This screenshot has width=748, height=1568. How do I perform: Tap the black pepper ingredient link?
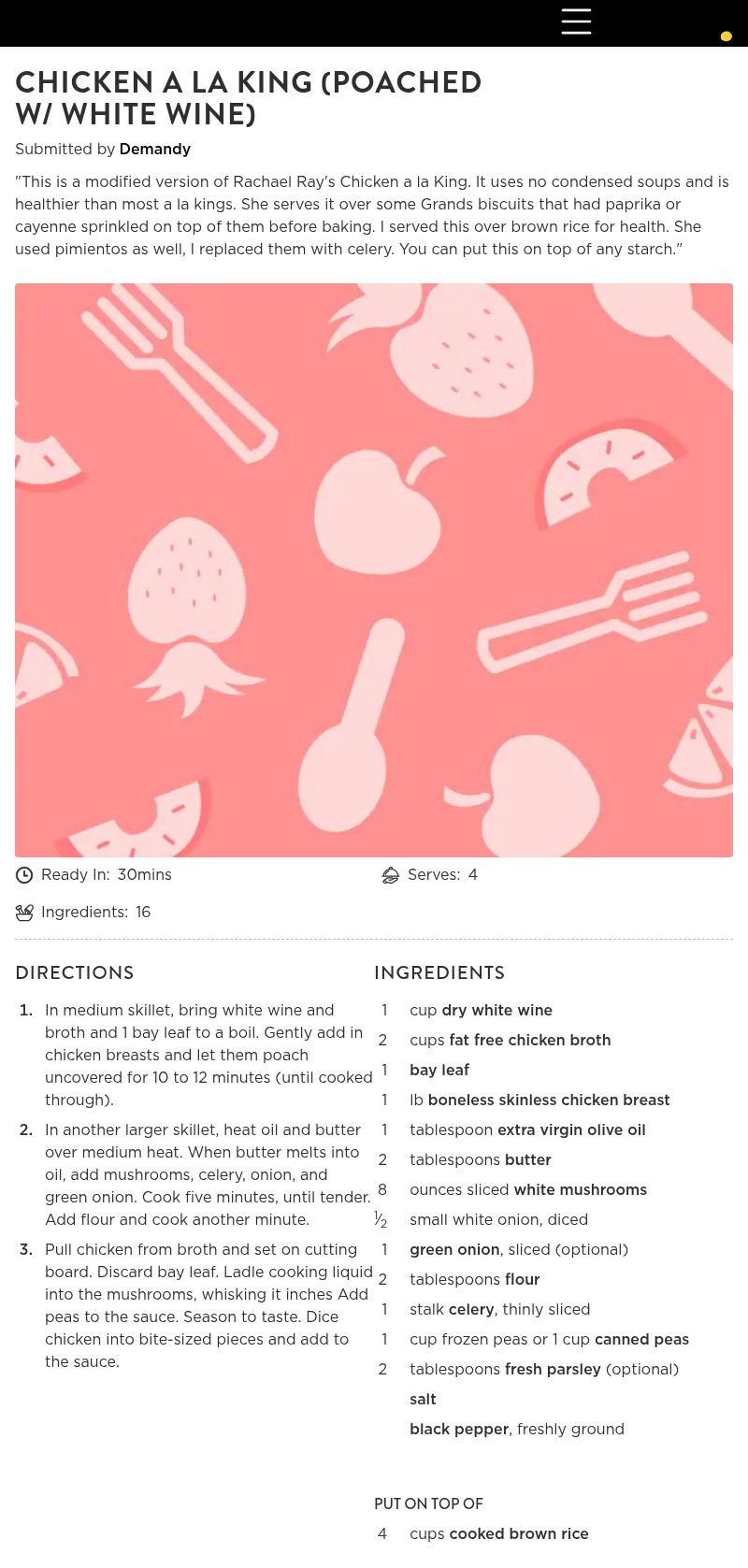(459, 1429)
